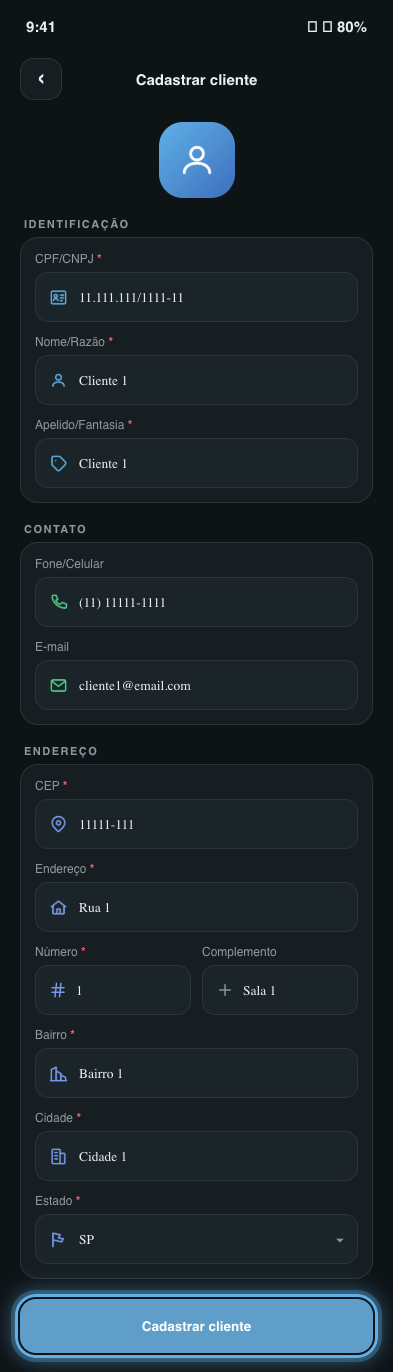This screenshot has width=393, height=1372.
Task: Change the Bairro field
Action: (x=196, y=1073)
